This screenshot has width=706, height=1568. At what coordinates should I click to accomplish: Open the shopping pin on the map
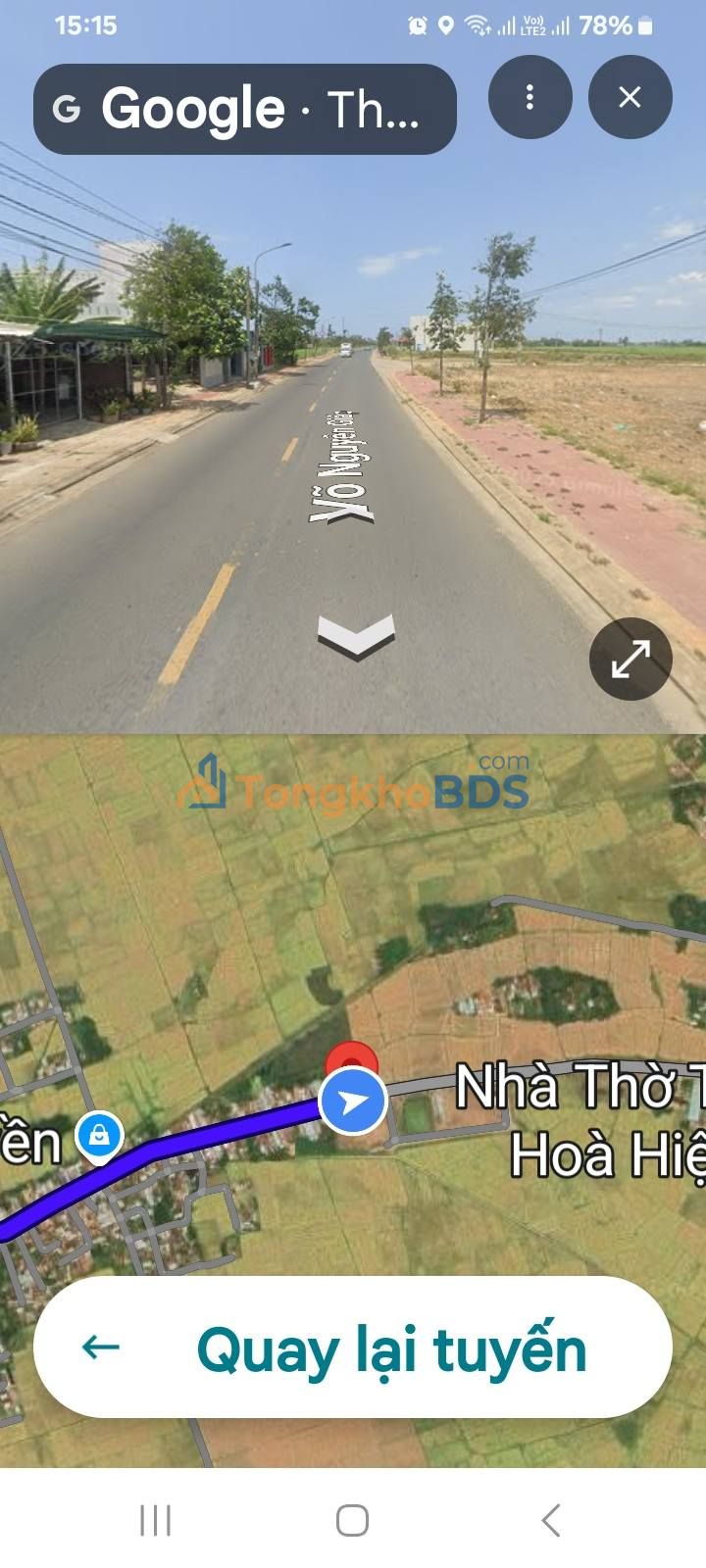coord(99,1135)
